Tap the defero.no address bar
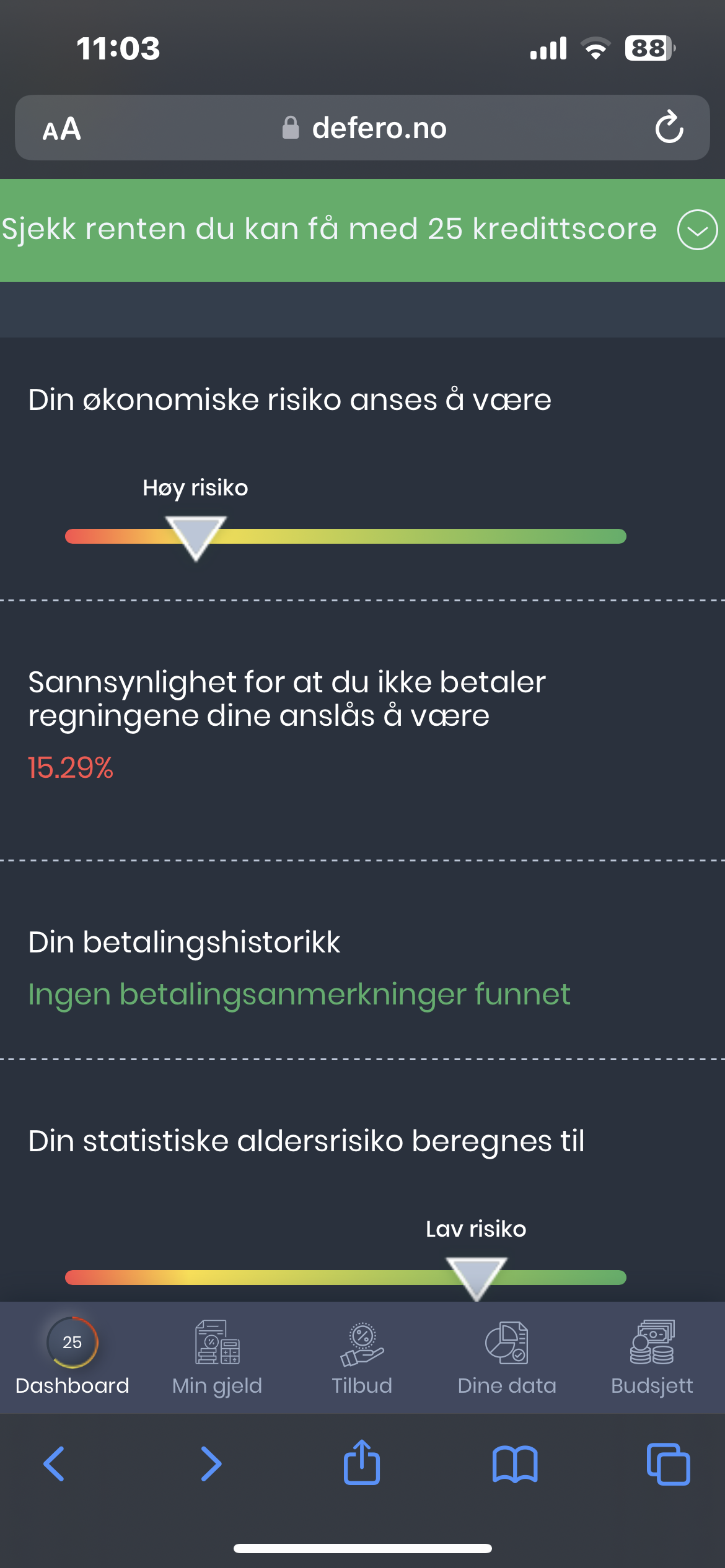The width and height of the screenshot is (725, 1568). [362, 128]
